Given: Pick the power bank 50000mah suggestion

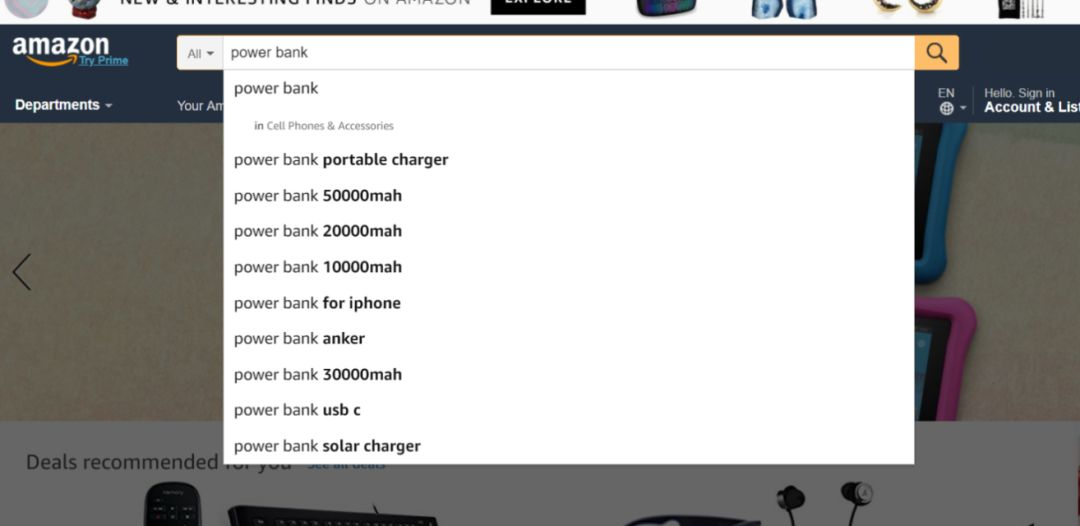Looking at the screenshot, I should point(318,196).
